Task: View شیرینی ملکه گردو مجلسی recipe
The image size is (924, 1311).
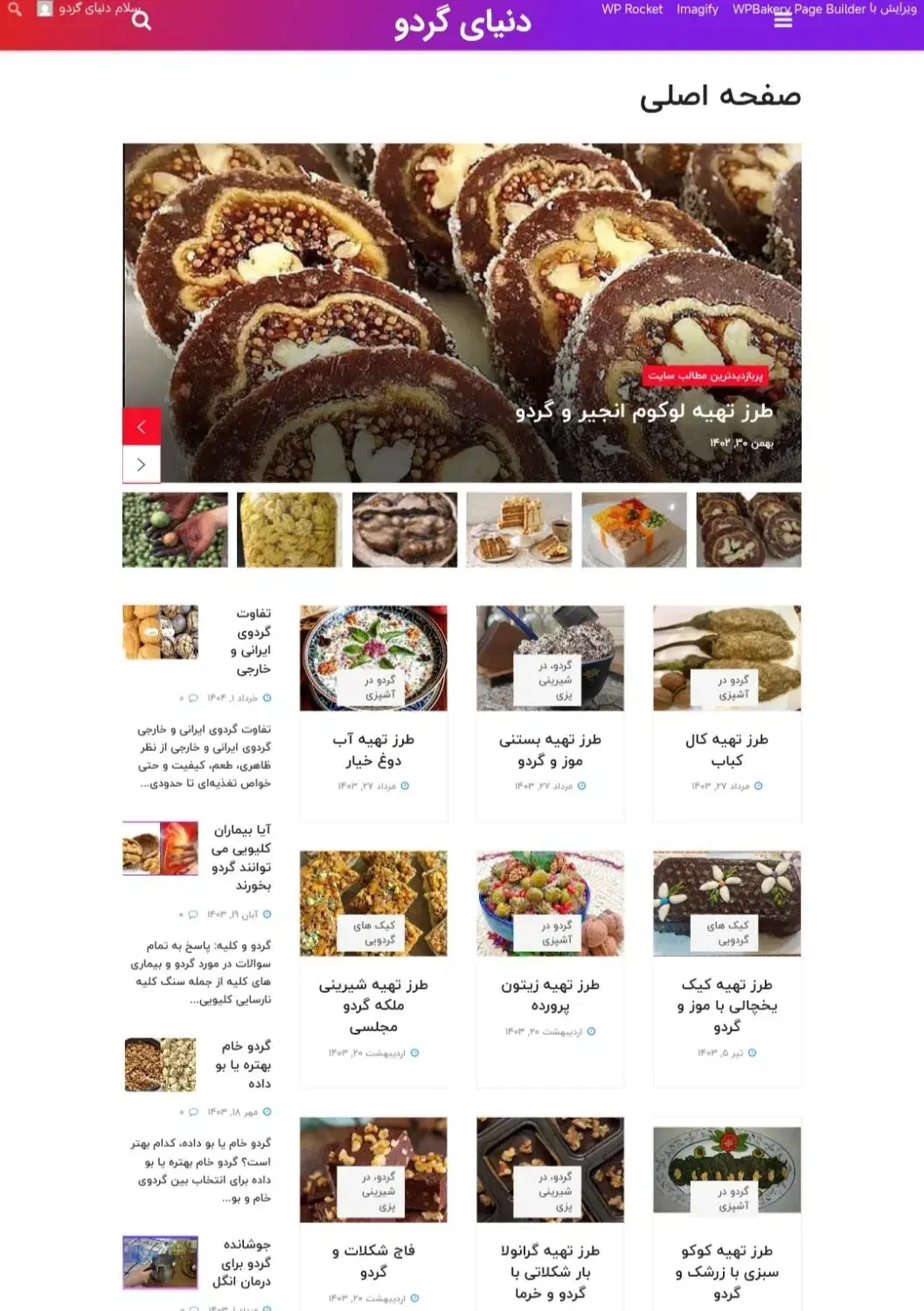Action: (373, 1005)
